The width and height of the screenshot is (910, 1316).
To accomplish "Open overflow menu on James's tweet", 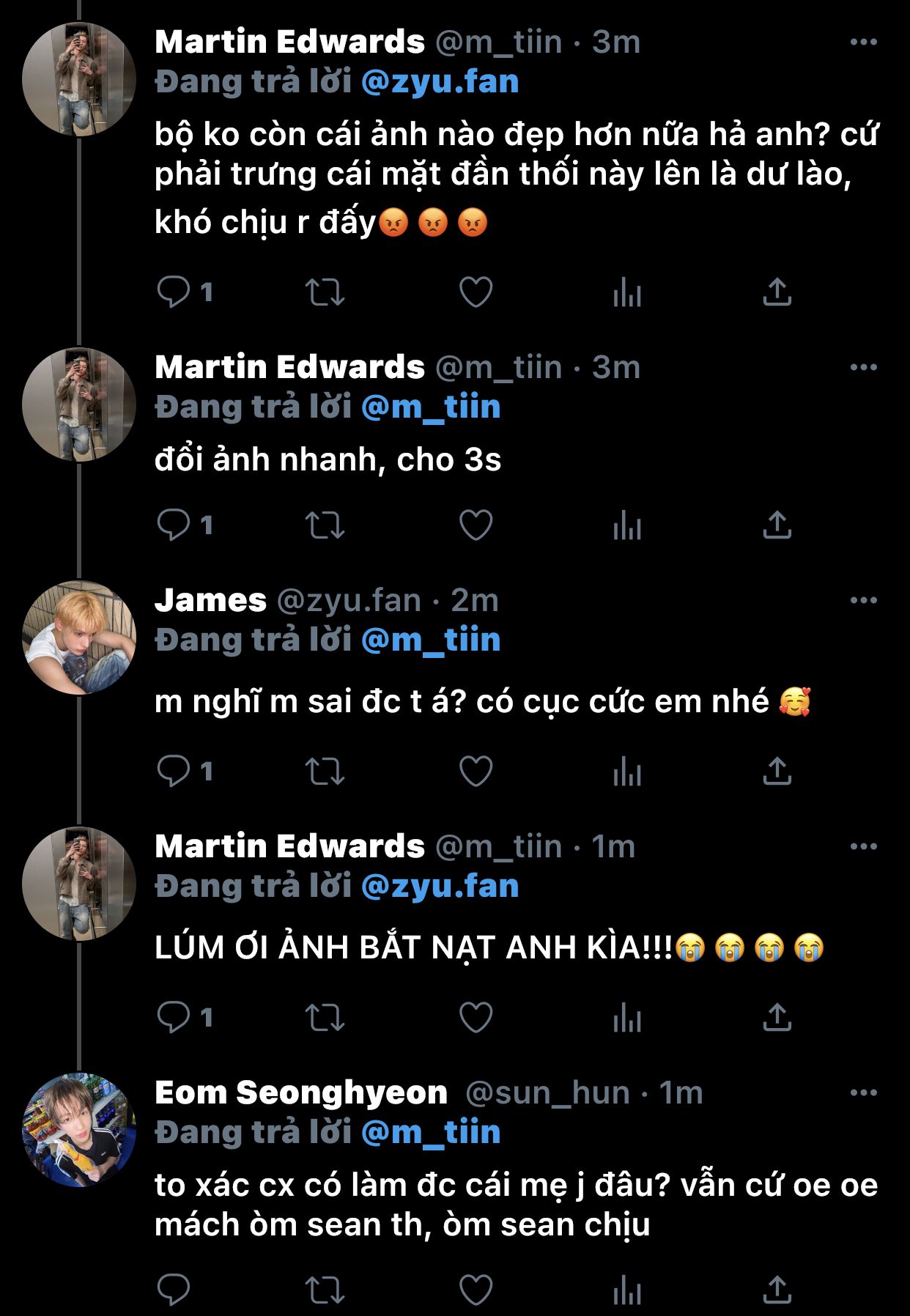I will pyautogui.click(x=863, y=600).
